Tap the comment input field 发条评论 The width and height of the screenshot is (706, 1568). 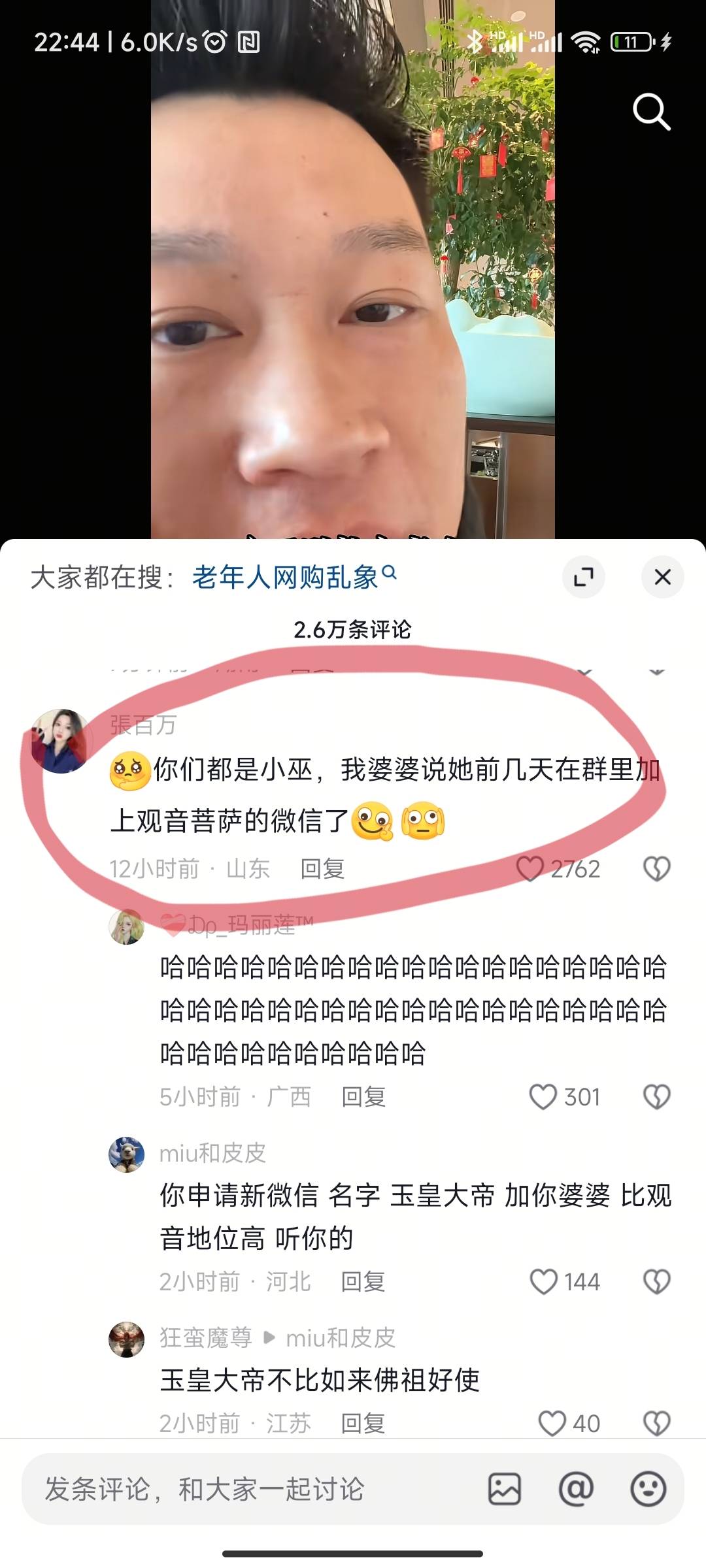click(x=248, y=1490)
